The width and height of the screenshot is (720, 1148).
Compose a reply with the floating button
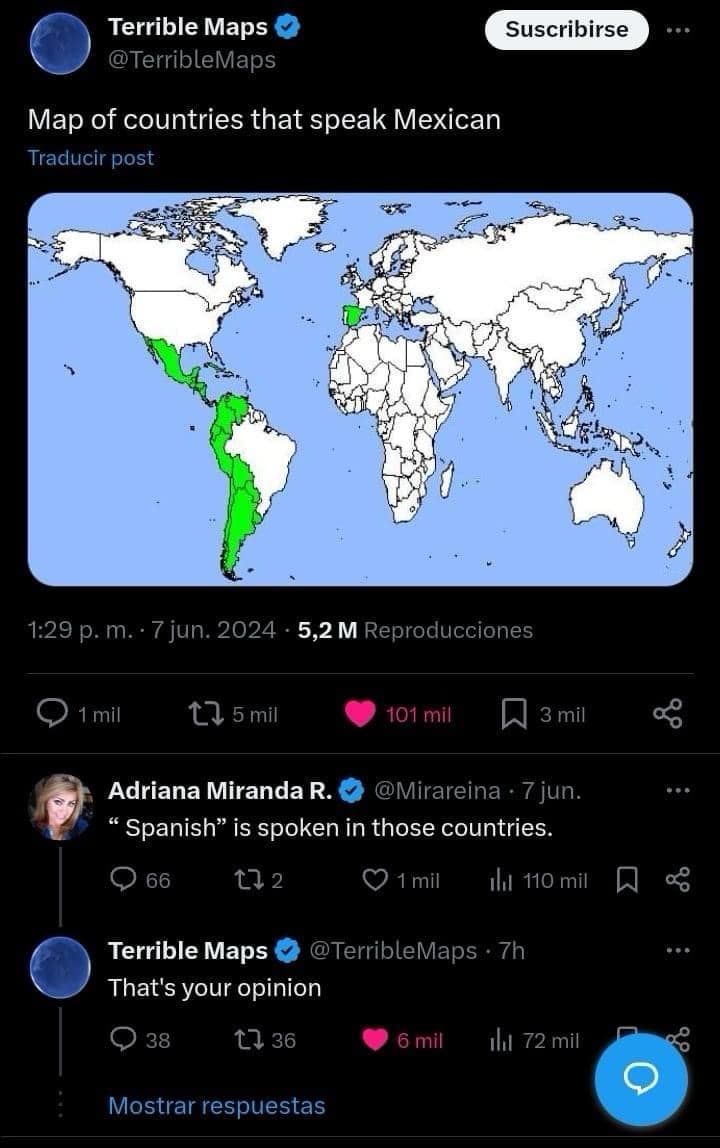(640, 1079)
